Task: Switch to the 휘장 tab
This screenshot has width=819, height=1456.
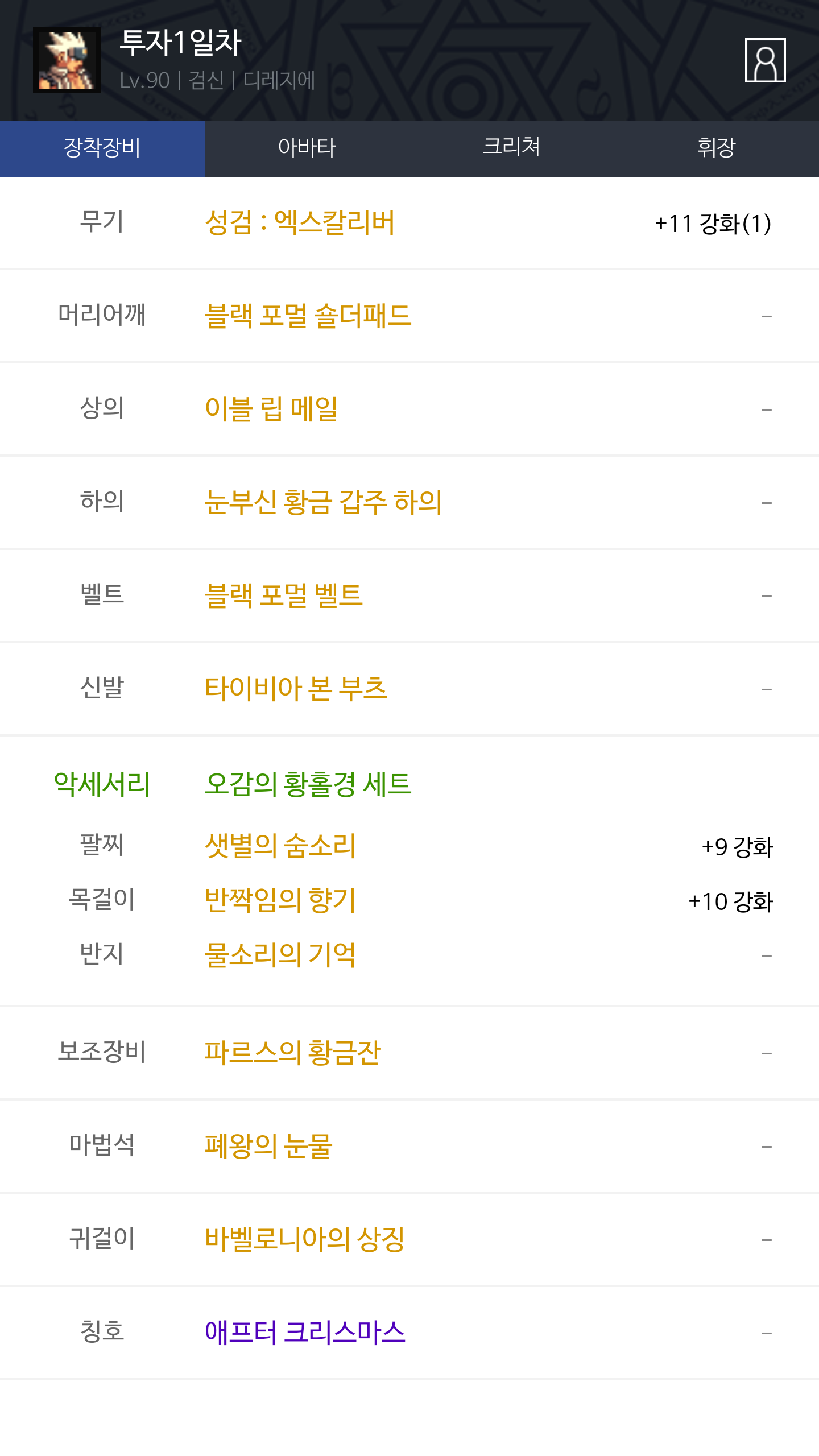Action: [717, 148]
